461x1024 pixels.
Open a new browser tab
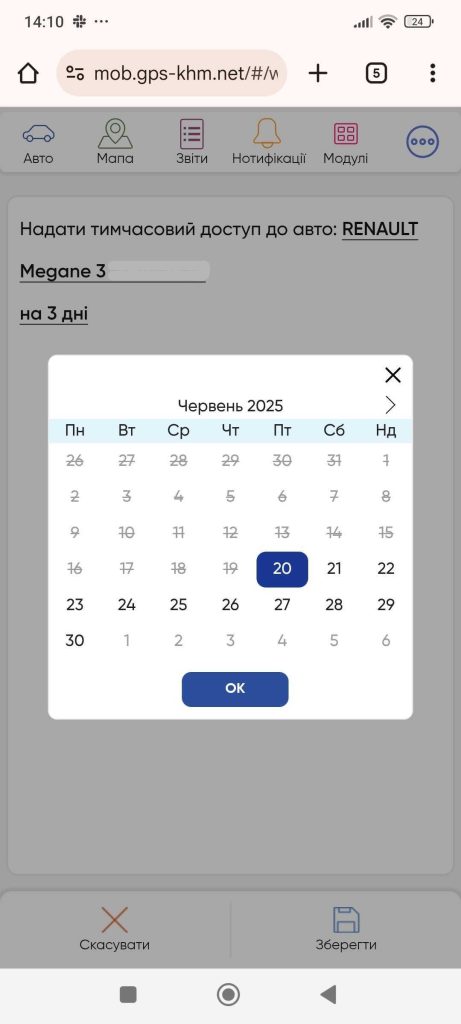317,73
